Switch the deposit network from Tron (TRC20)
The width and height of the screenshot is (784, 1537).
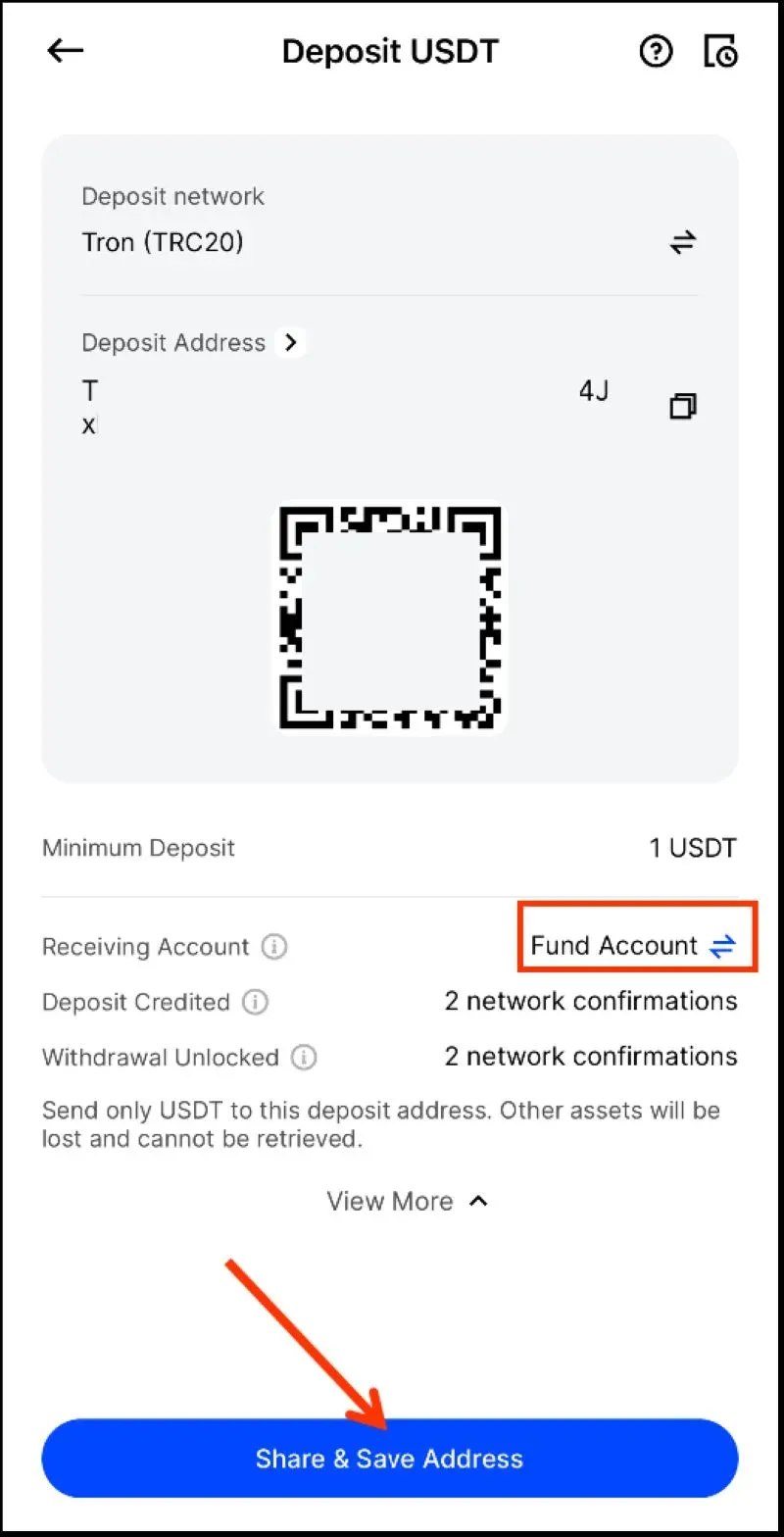pos(682,242)
